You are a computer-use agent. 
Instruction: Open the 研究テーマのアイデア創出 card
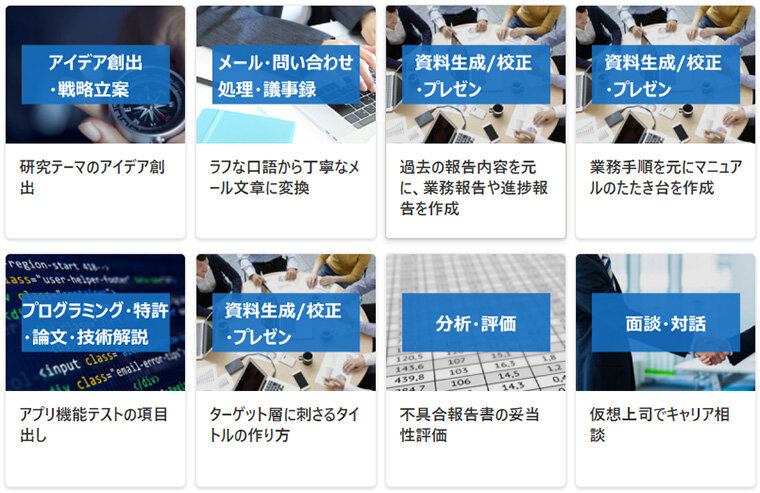95,176
